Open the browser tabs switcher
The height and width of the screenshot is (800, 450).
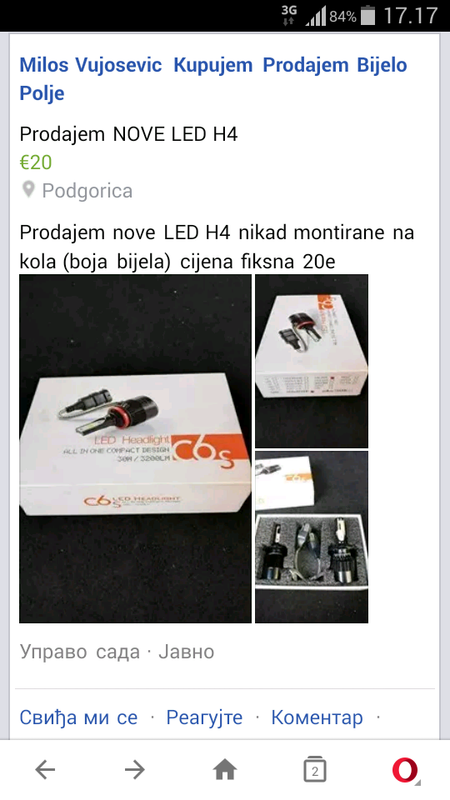click(x=315, y=769)
